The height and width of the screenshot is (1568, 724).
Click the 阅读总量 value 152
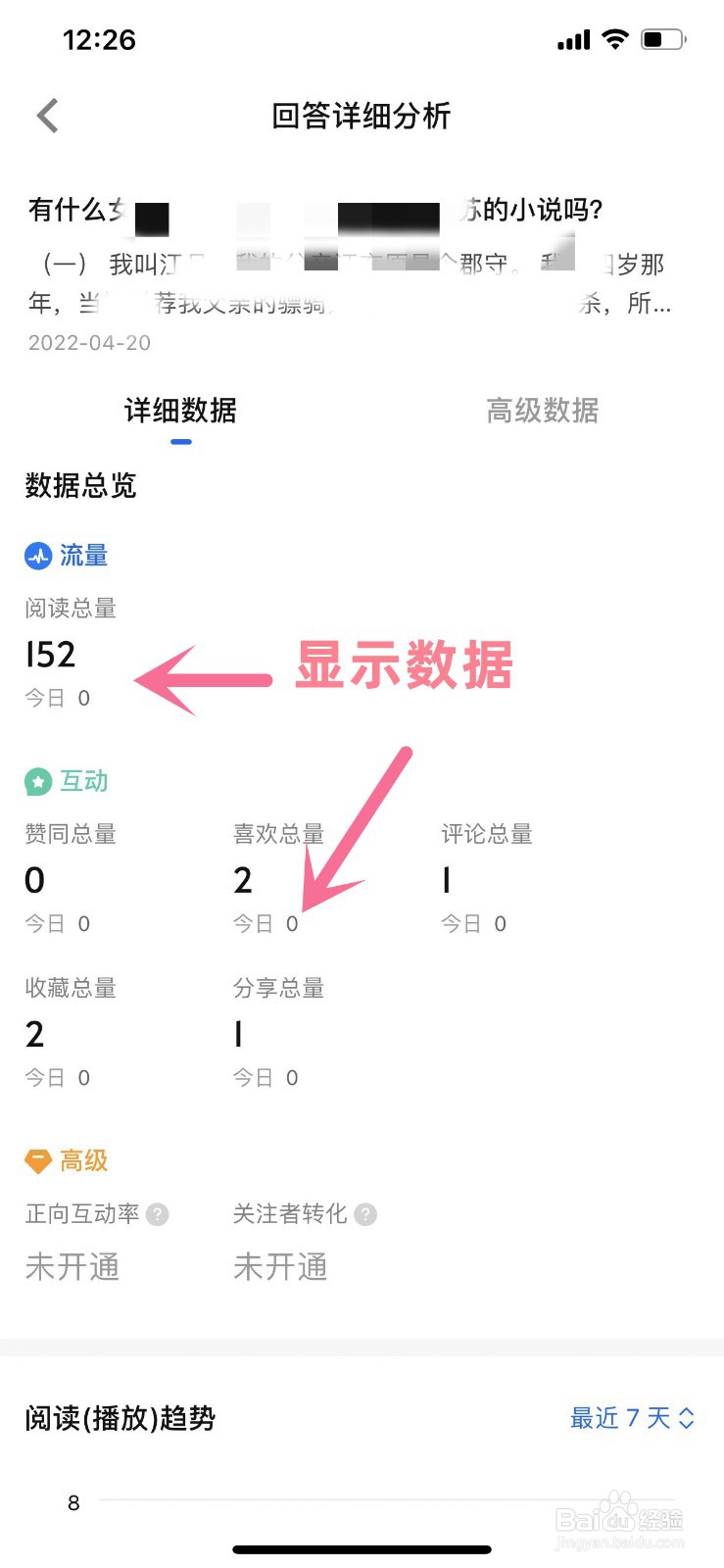50,655
